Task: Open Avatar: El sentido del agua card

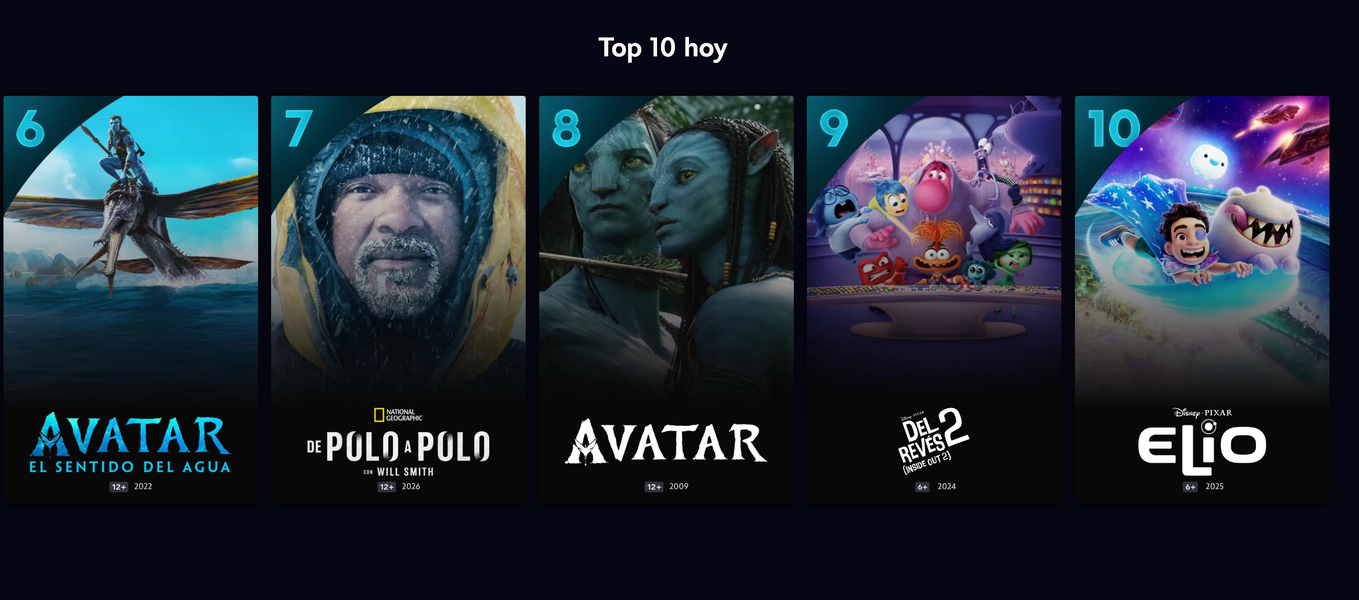Action: point(130,298)
